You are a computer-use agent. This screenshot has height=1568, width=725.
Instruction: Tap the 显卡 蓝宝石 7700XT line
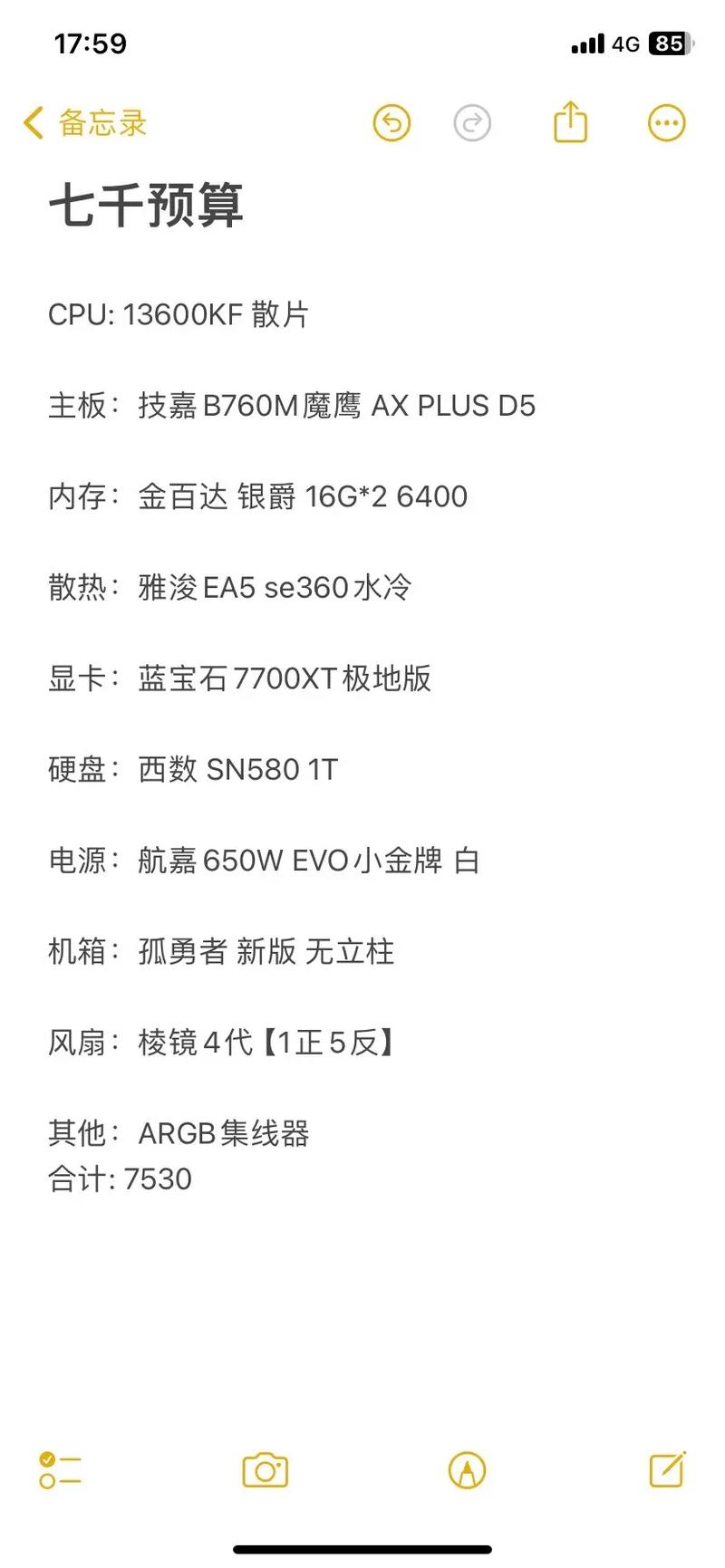240,678
